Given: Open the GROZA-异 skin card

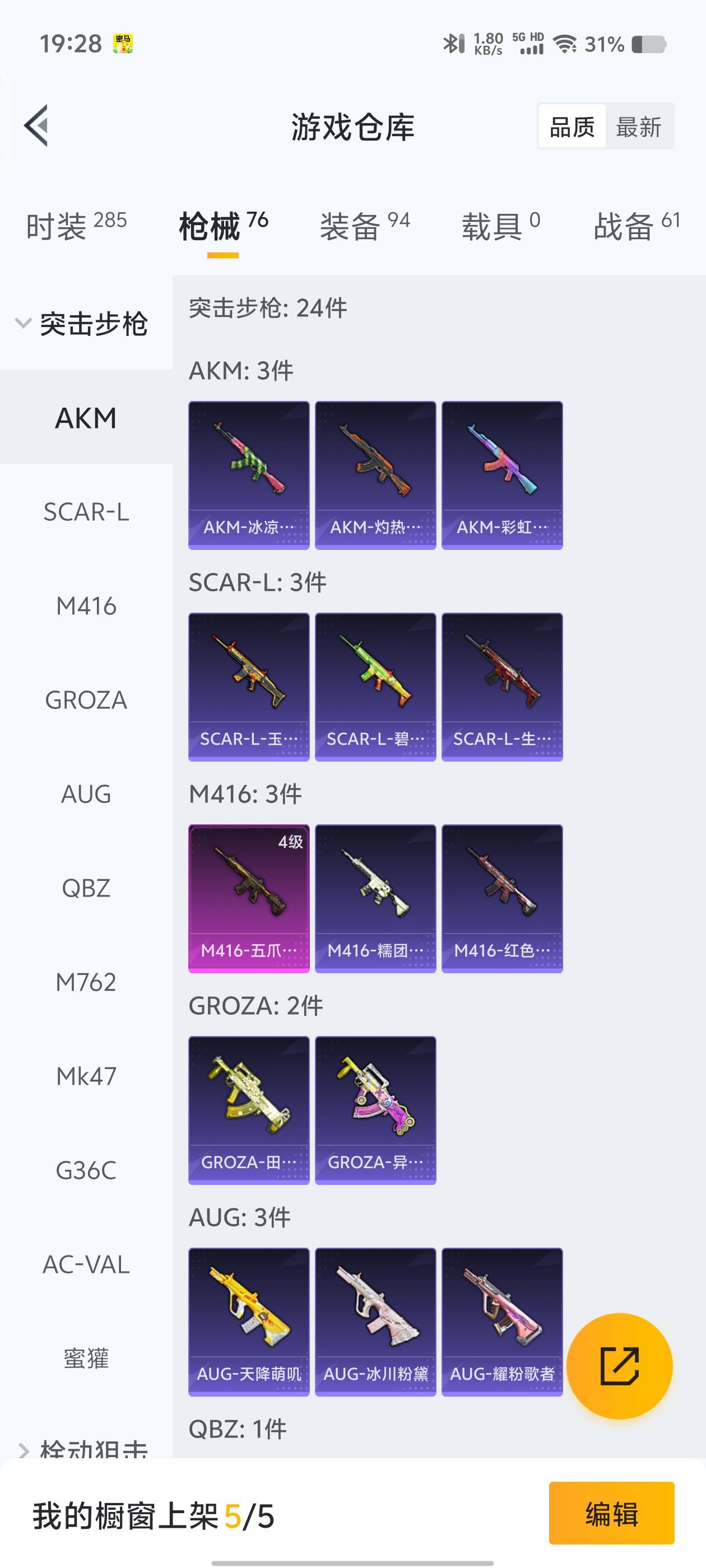Looking at the screenshot, I should coord(375,1110).
